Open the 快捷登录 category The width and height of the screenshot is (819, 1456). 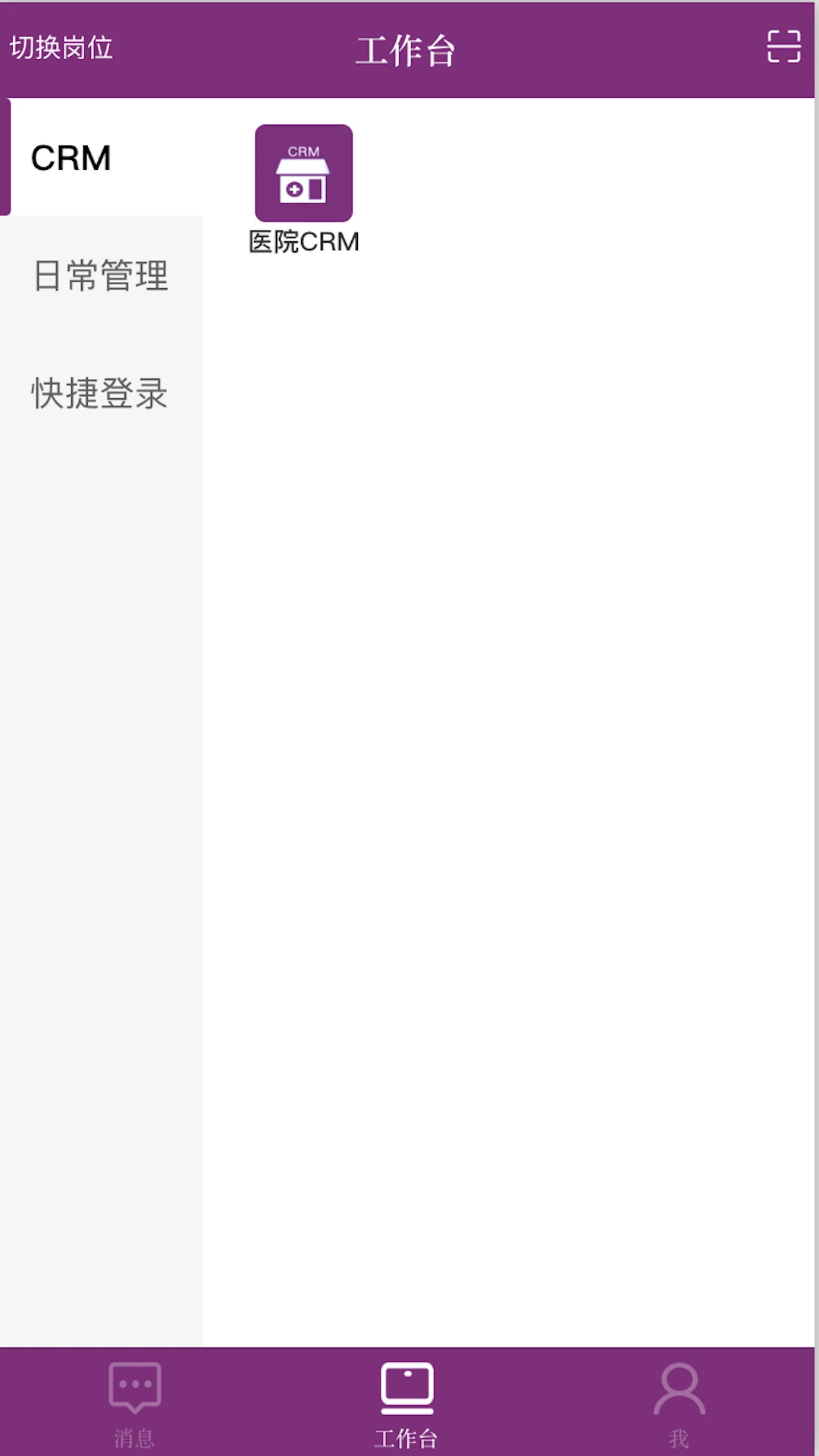[99, 393]
